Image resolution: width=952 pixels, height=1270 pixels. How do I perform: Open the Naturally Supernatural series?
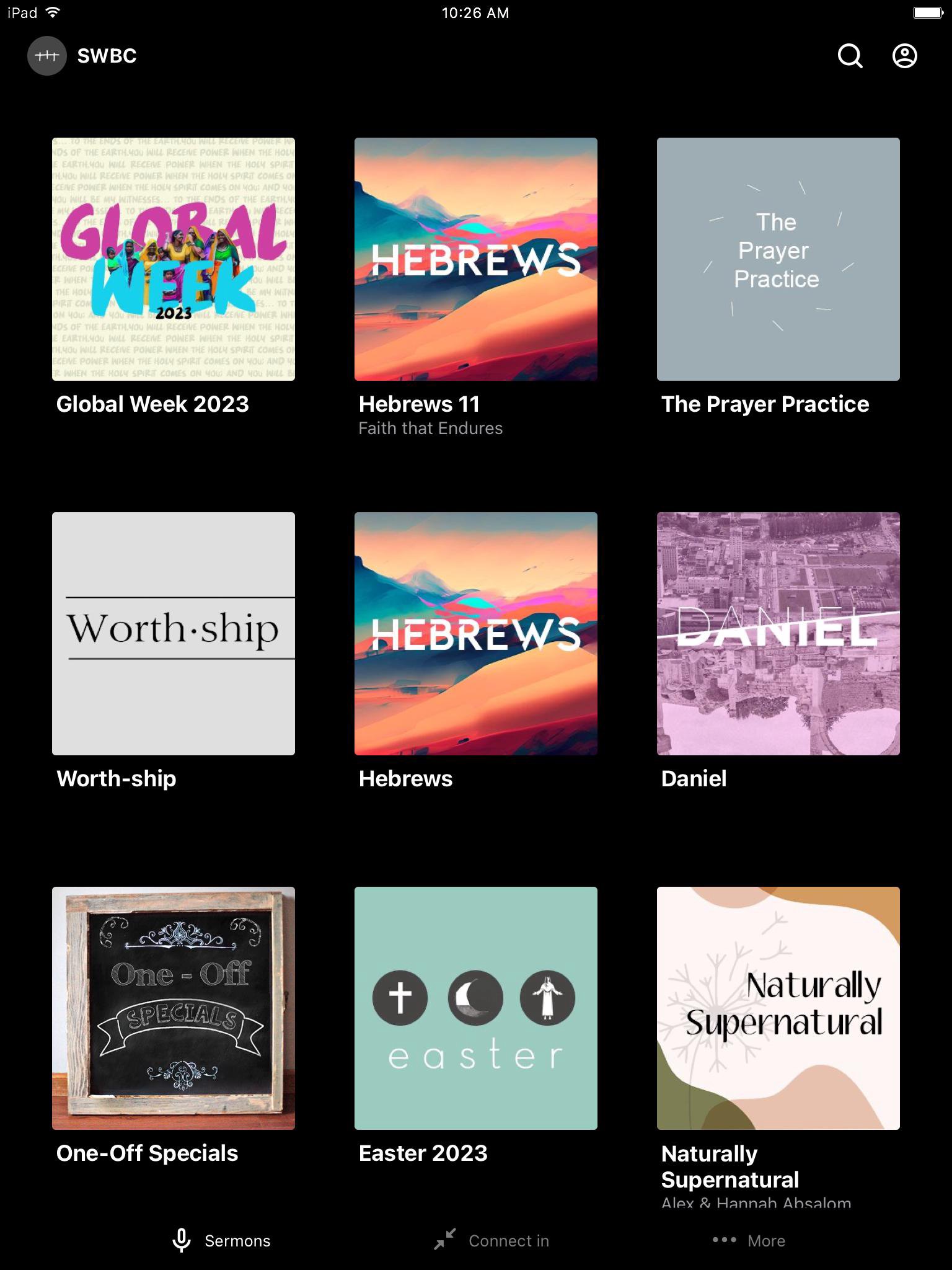[x=778, y=1008]
